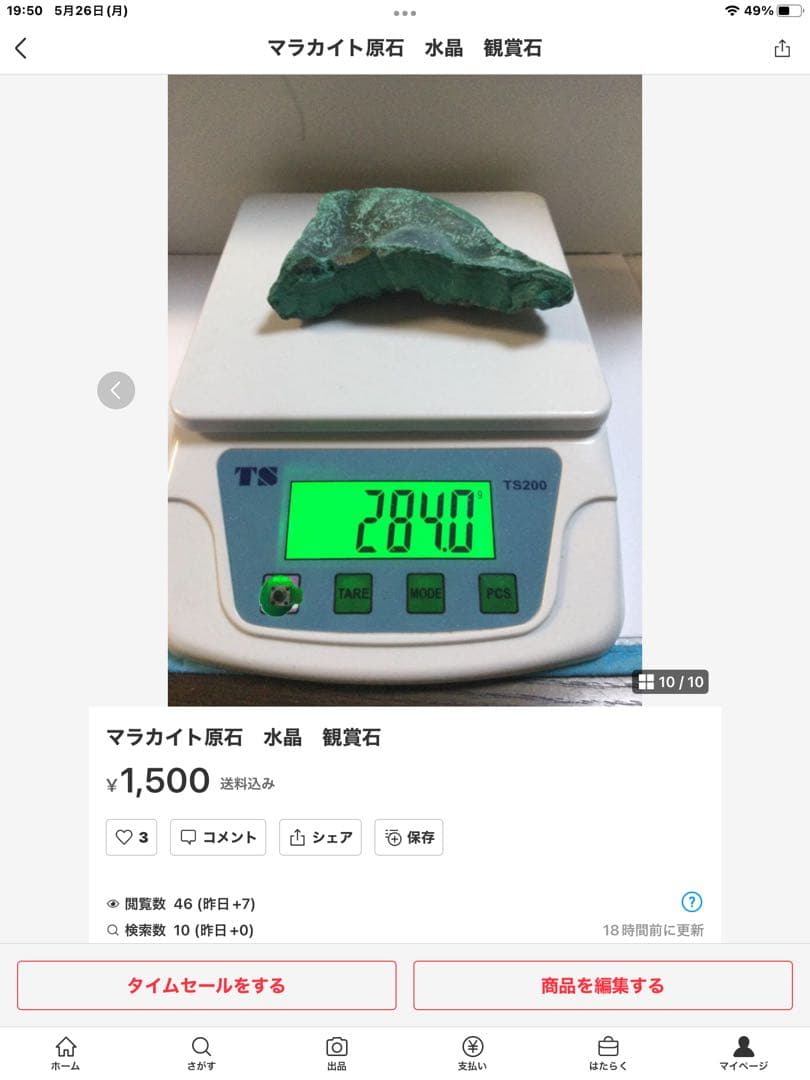Image resolution: width=810 pixels, height=1080 pixels.
Task: Start a time sale with タイムセールをする
Action: (x=206, y=985)
